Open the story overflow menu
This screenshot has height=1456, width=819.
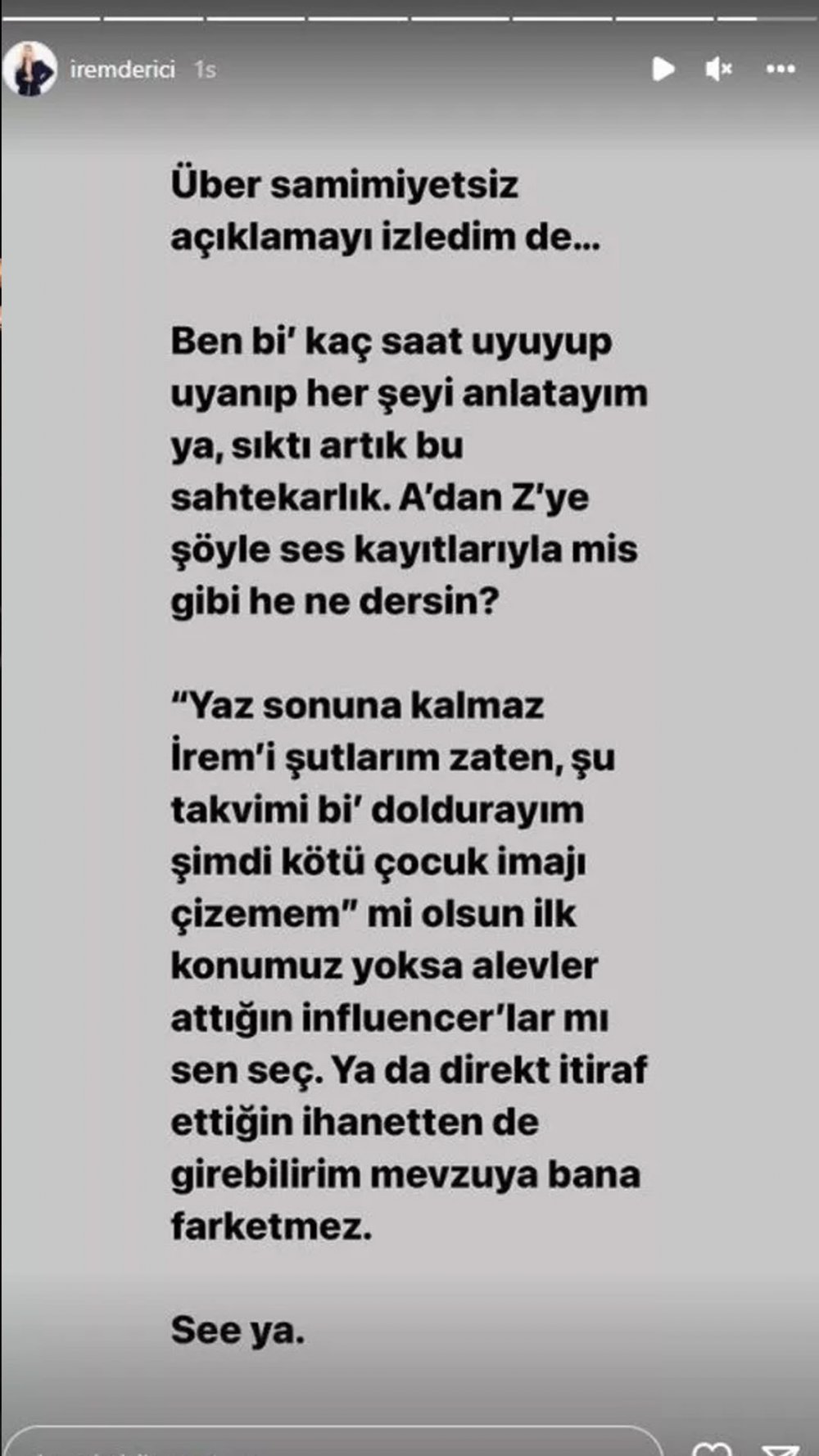pos(780,70)
